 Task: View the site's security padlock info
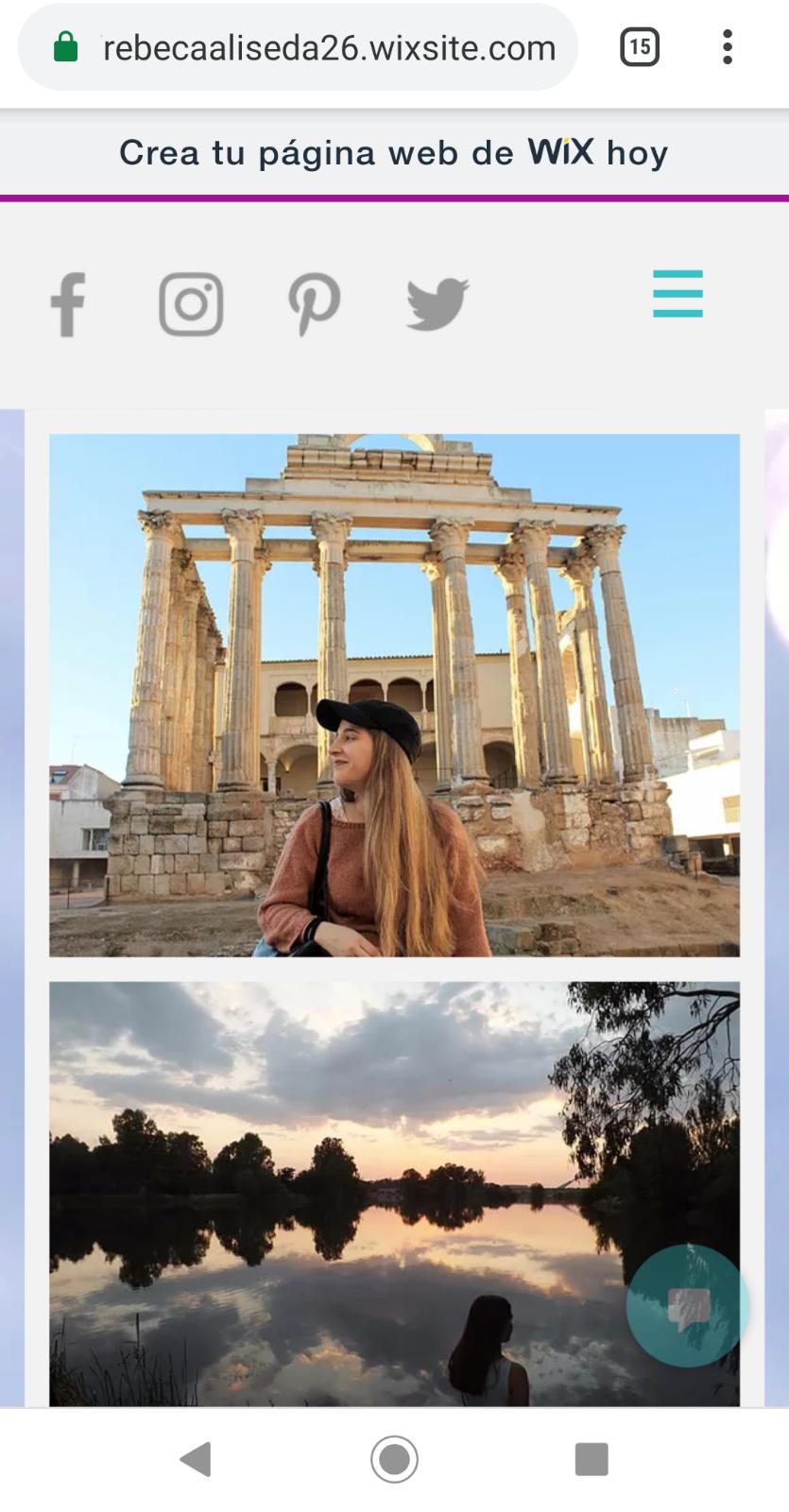click(x=65, y=47)
